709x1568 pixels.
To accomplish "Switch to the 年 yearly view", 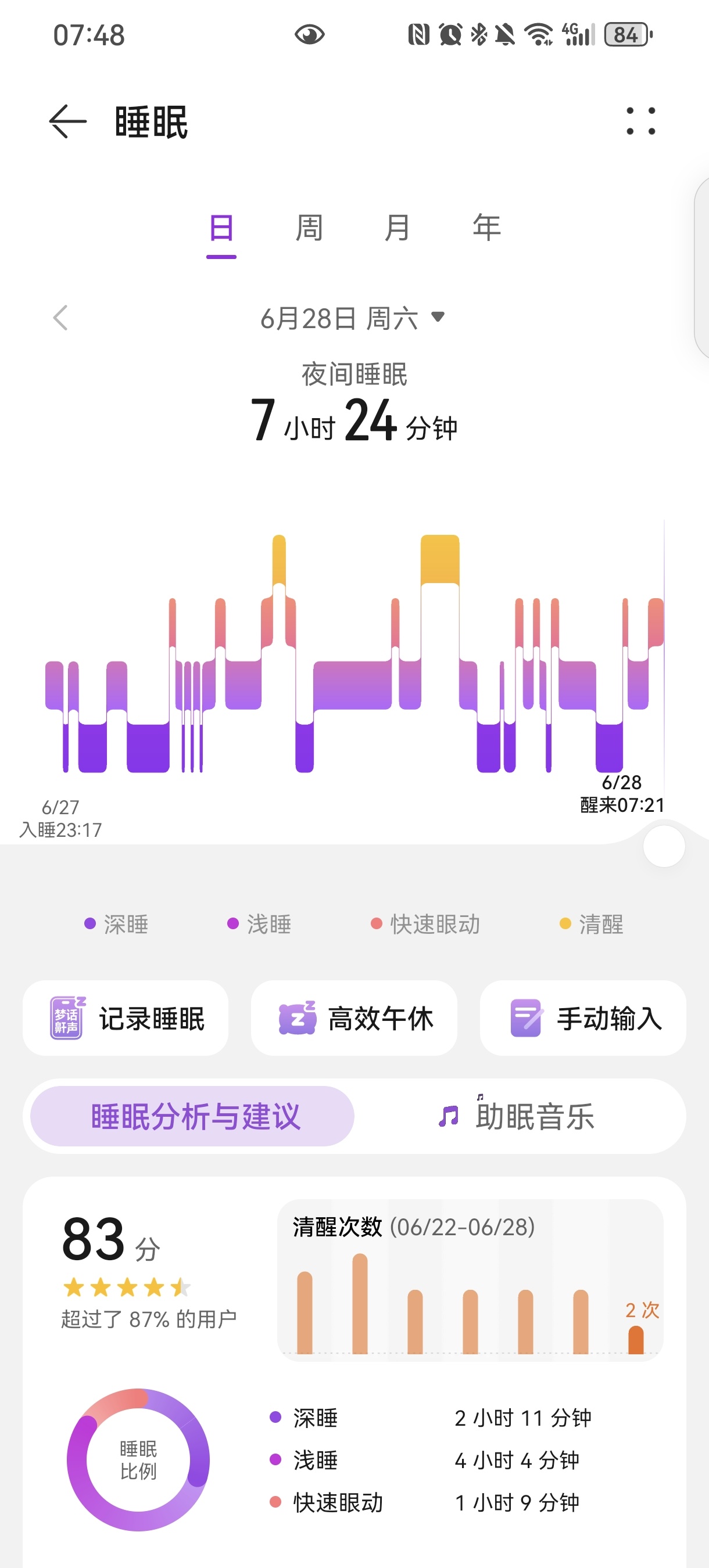I will [x=486, y=229].
